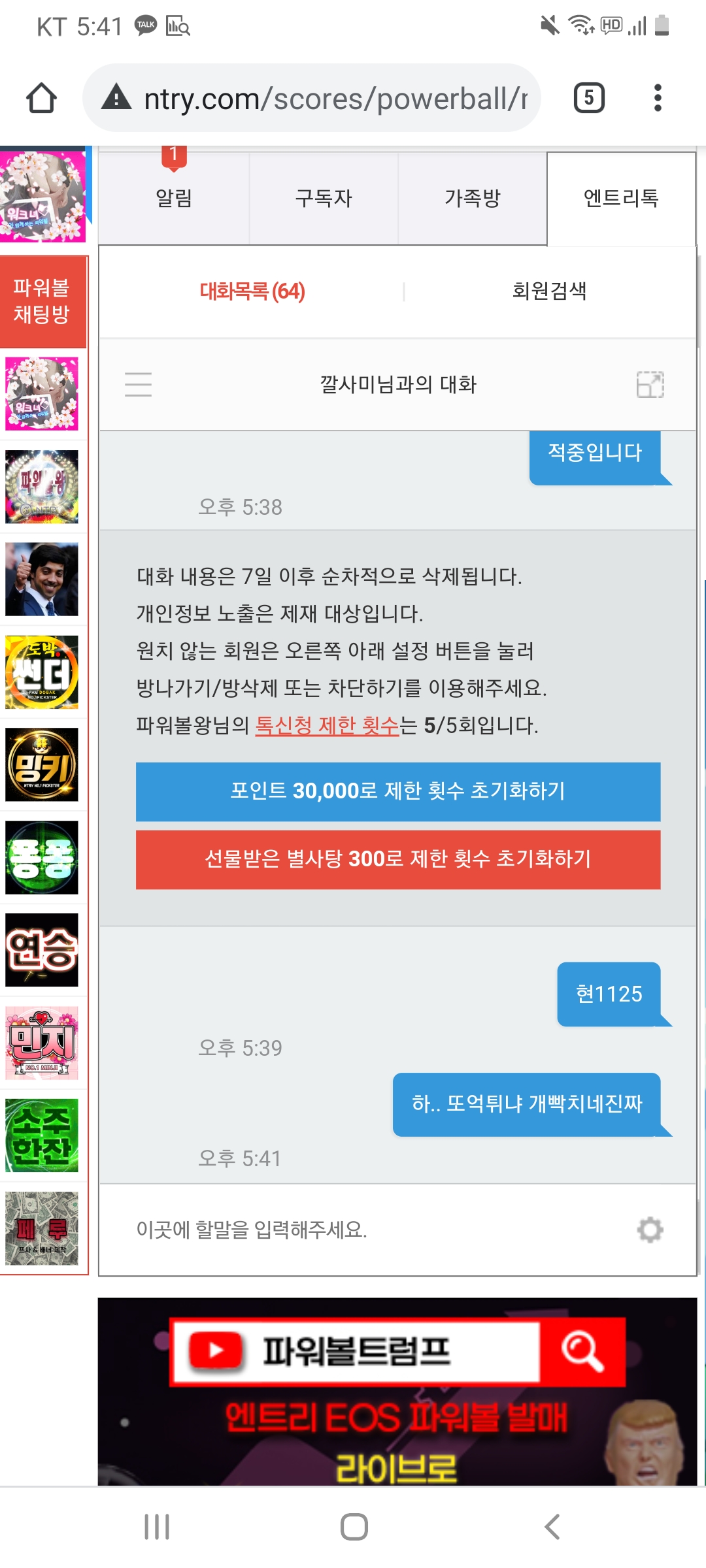The height and width of the screenshot is (1568, 706).
Task: Tap the message input field
Action: (366, 1230)
